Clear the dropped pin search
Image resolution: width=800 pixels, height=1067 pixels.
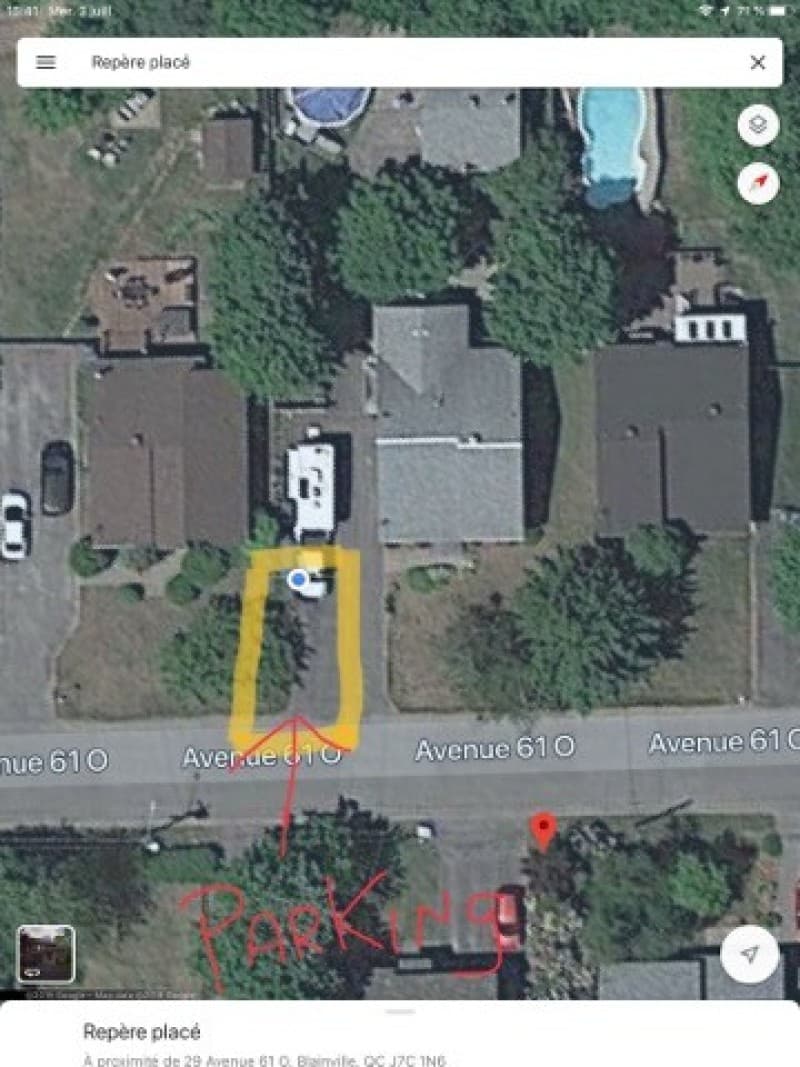[x=757, y=62]
